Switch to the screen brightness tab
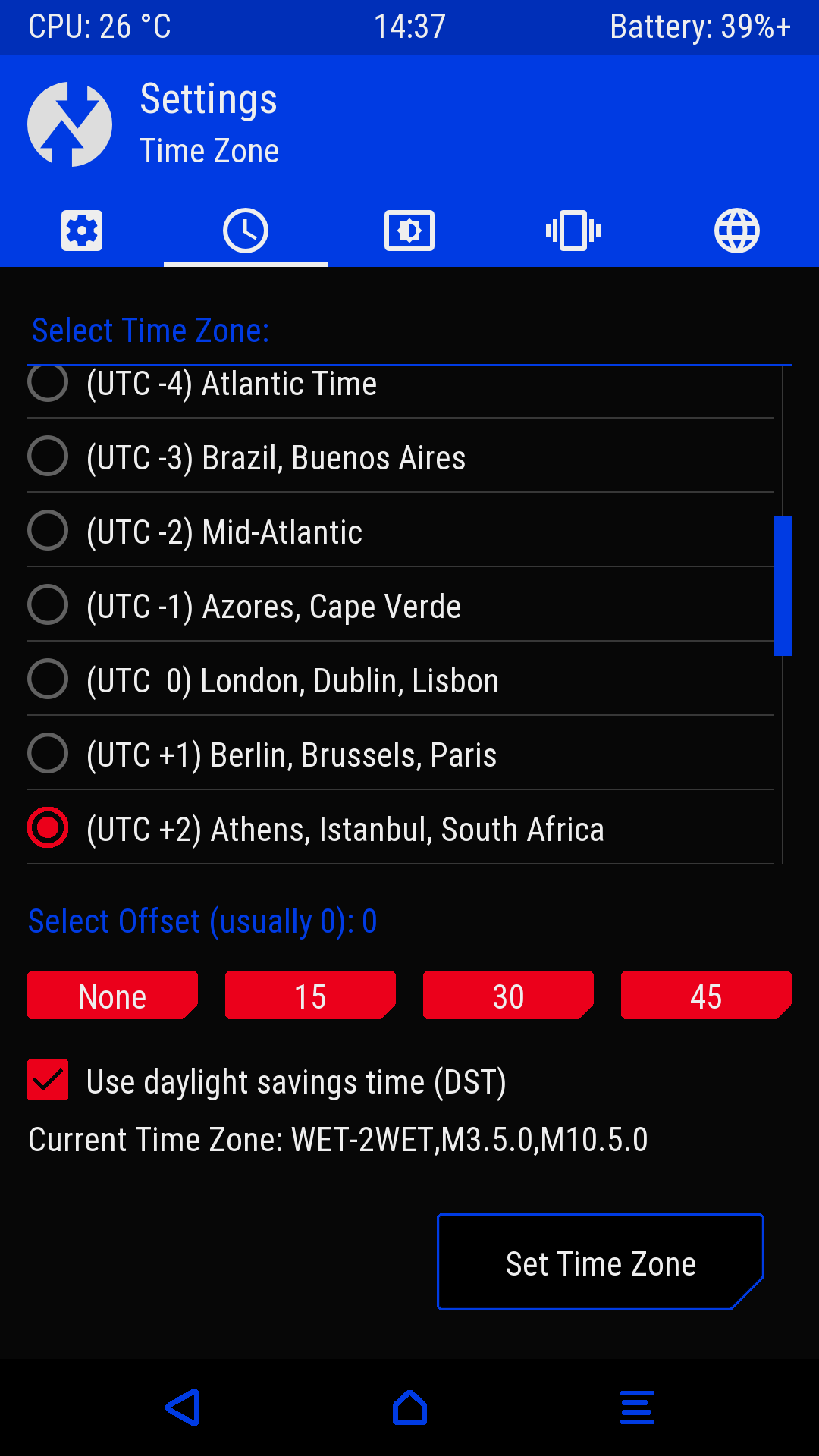This screenshot has height=1456, width=819. [409, 231]
